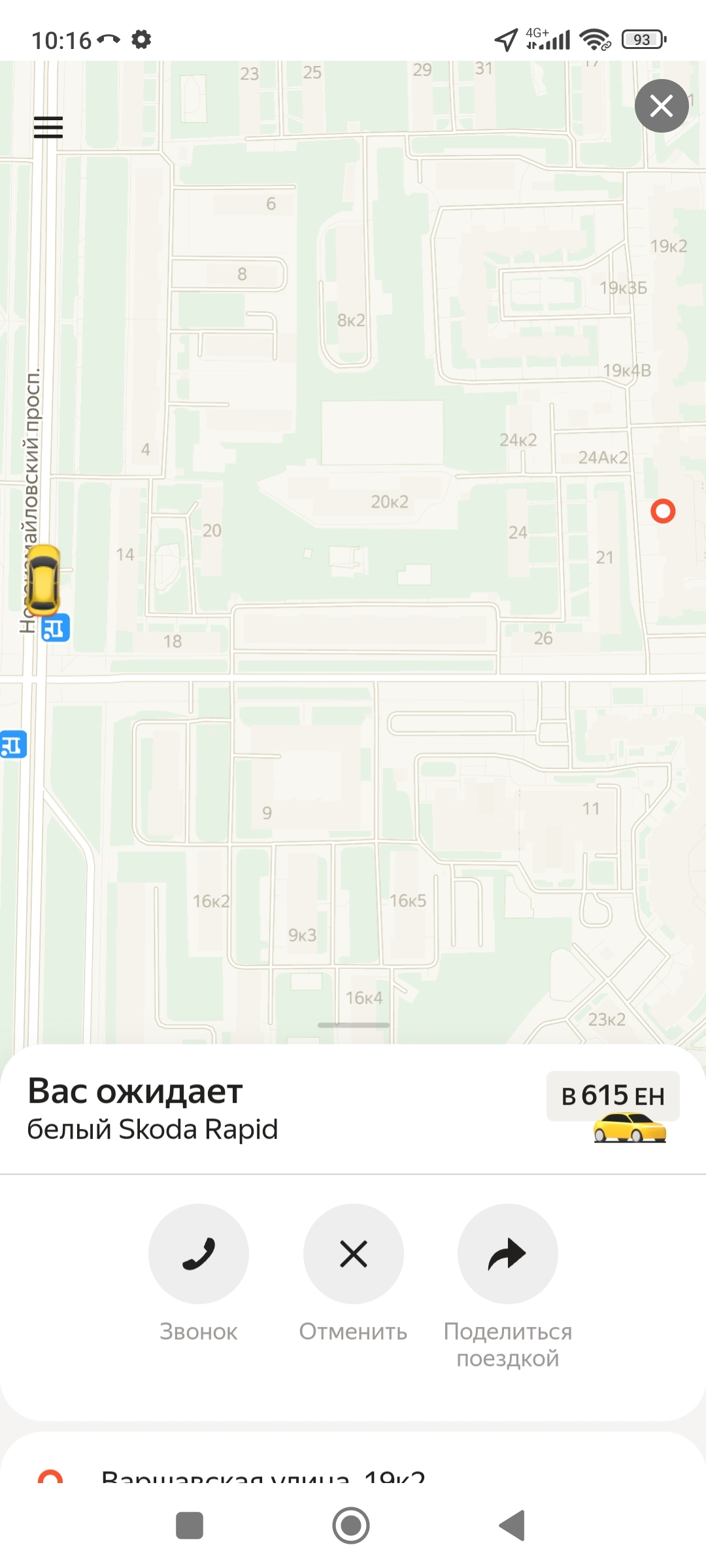This screenshot has width=706, height=1568.
Task: Open the Варшавская улица 19к2 address row
Action: click(263, 1478)
